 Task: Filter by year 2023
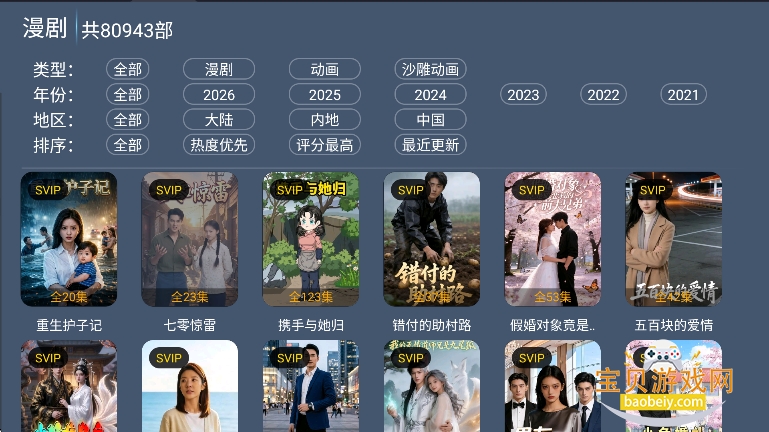click(523, 95)
